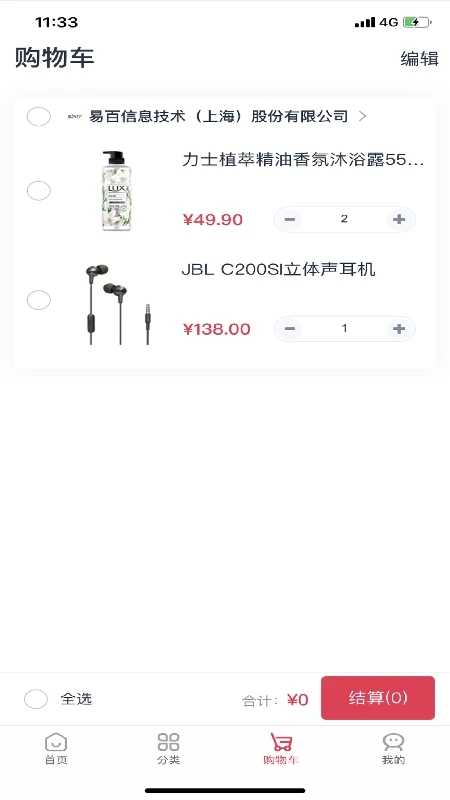The width and height of the screenshot is (450, 800).
Task: Tap 编辑 to edit the cart
Action: point(419,59)
